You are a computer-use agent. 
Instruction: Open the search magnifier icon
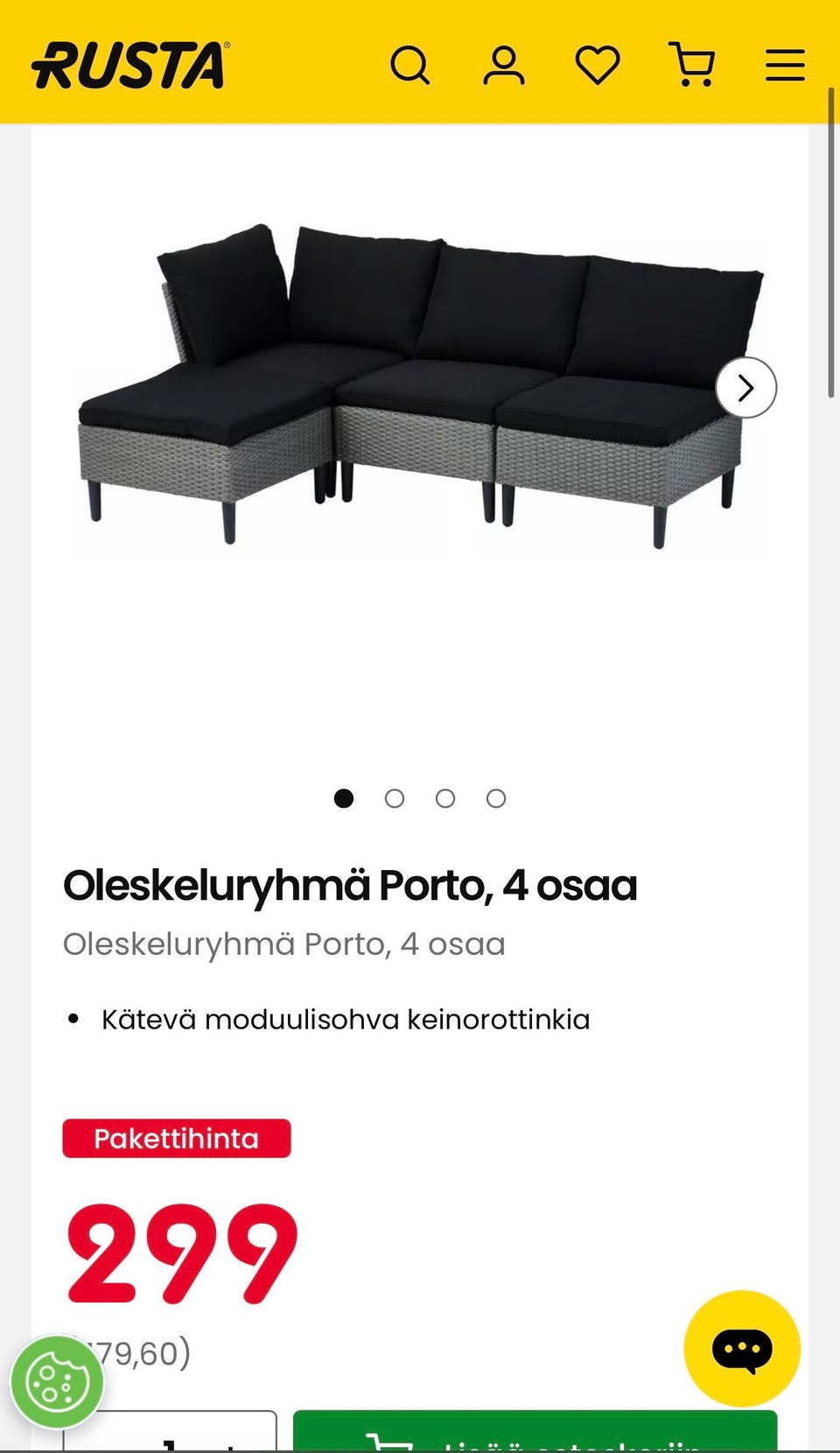tap(409, 65)
